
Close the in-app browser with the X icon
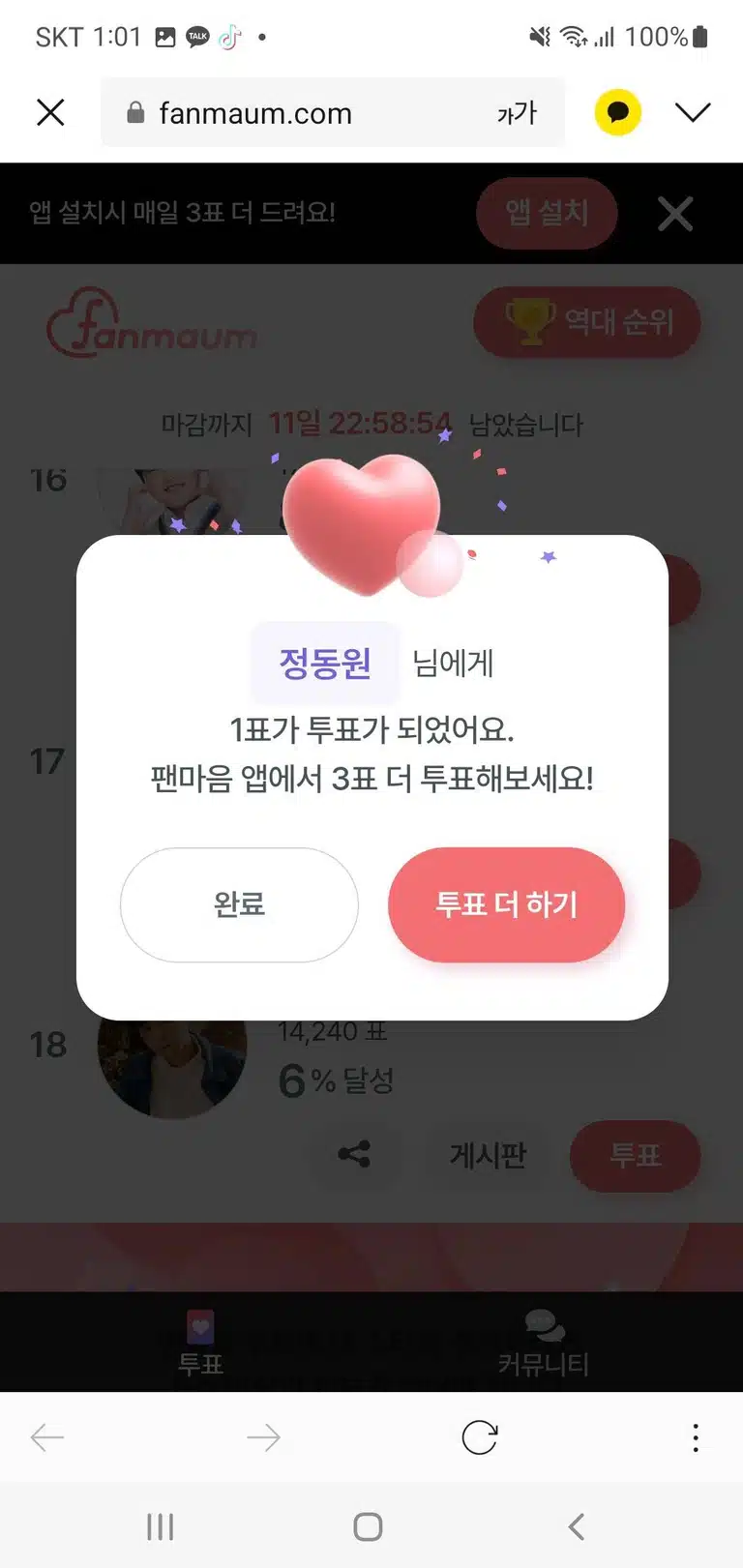[50, 113]
